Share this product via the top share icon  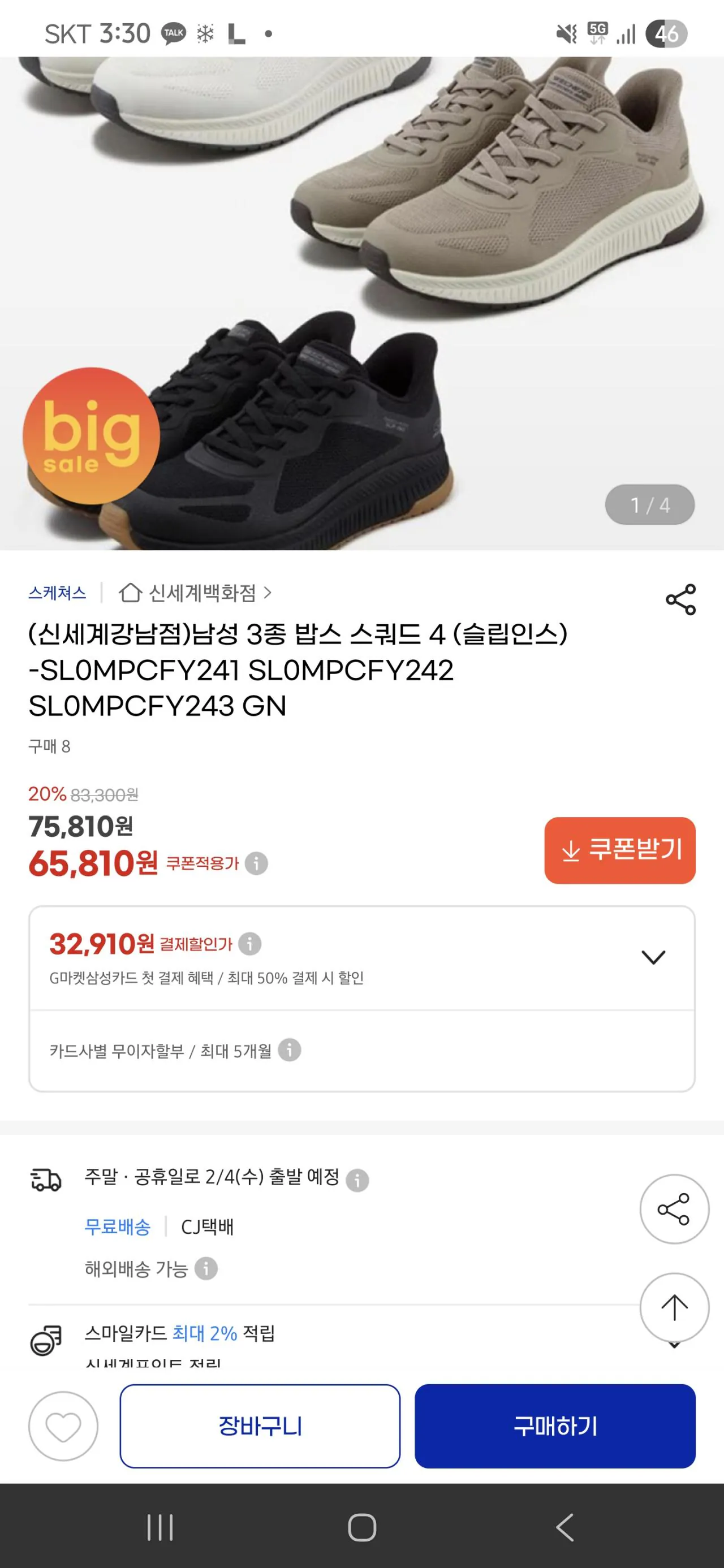[680, 599]
